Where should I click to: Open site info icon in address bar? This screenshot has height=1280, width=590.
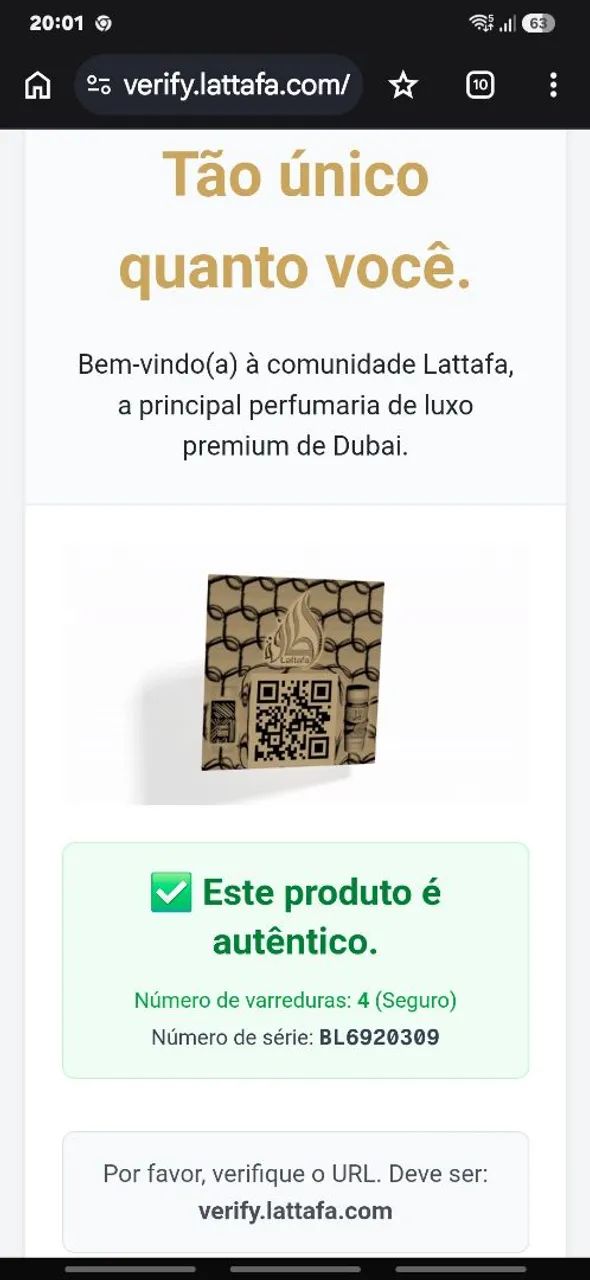coord(98,85)
